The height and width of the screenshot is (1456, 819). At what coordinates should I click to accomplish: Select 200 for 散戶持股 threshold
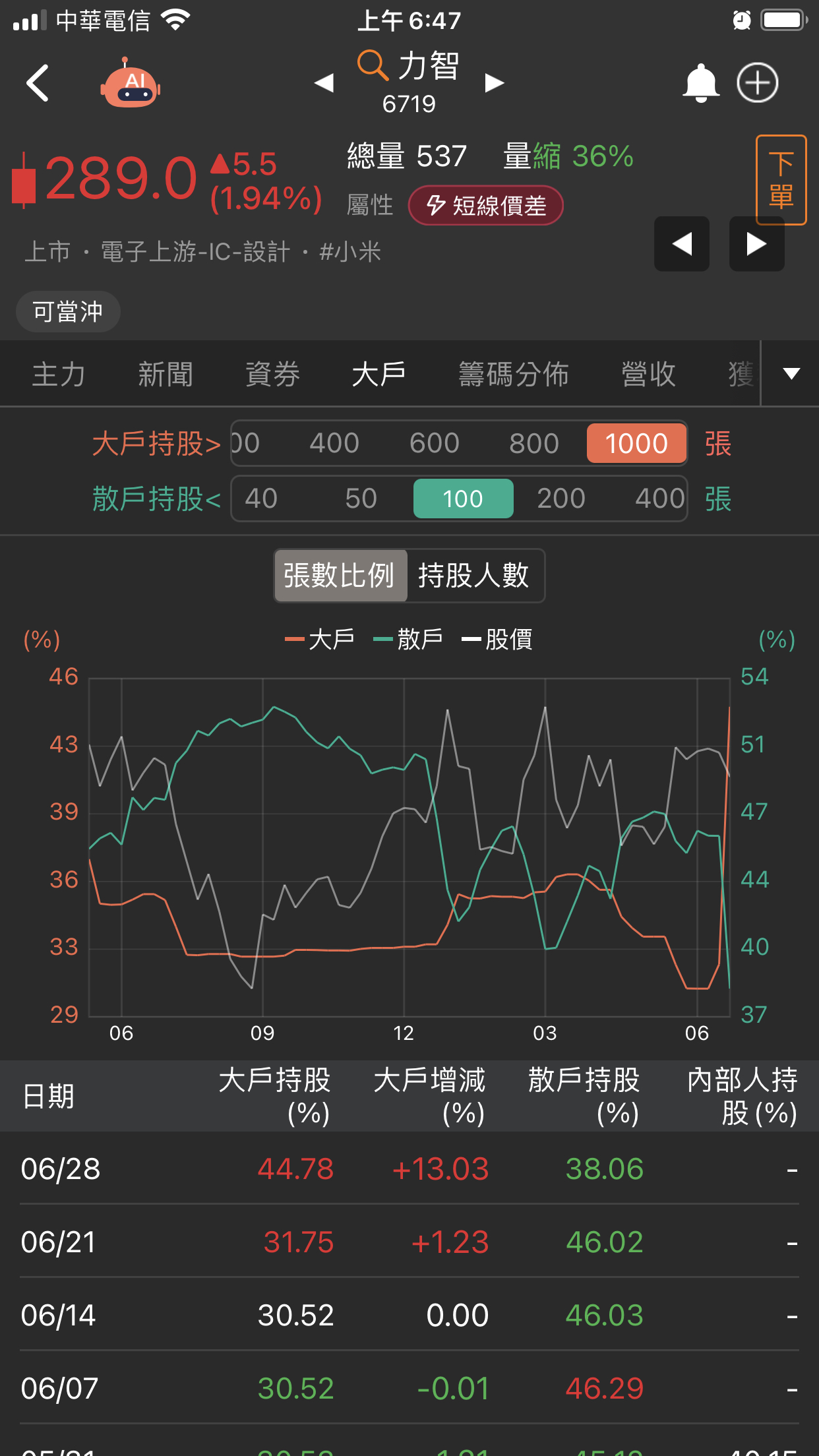[561, 499]
